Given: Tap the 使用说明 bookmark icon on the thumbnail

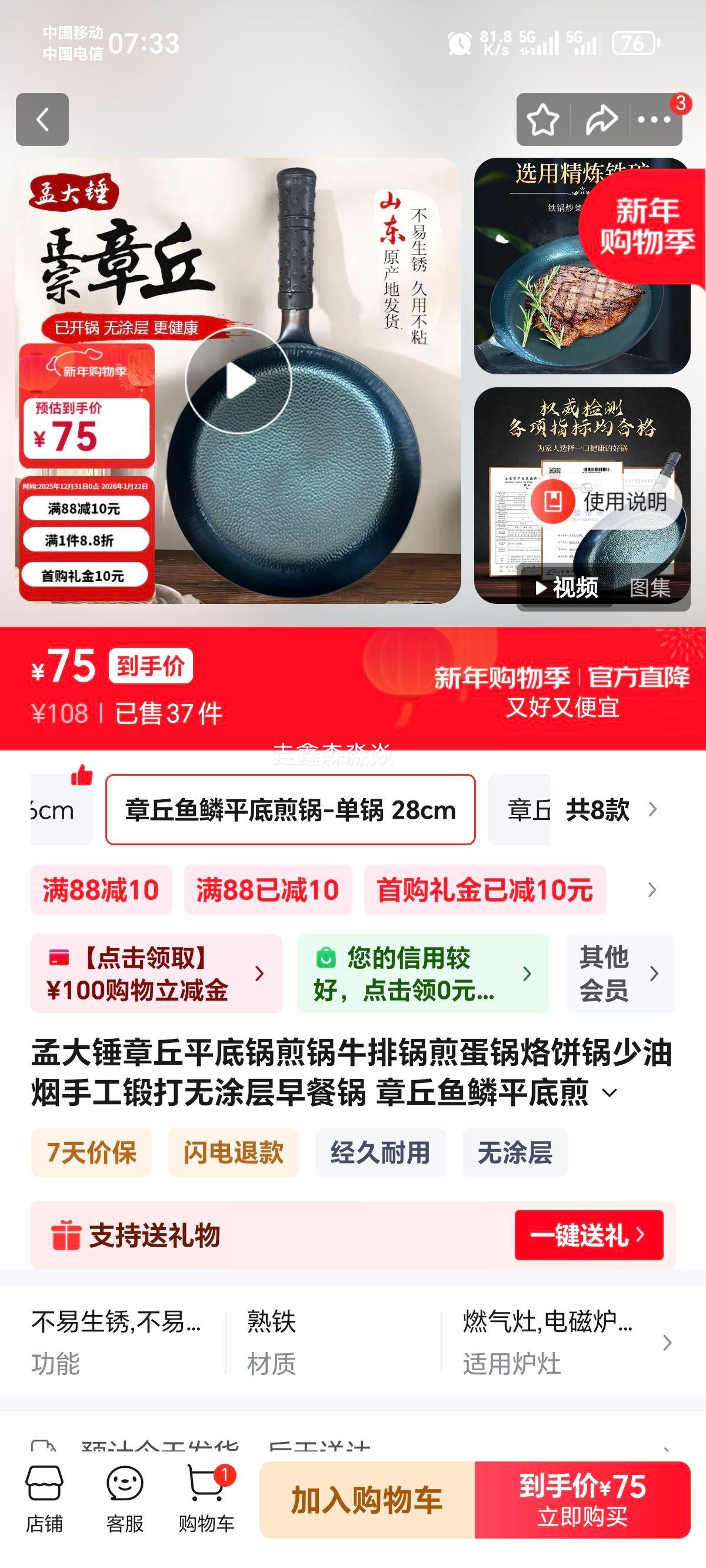Looking at the screenshot, I should [554, 501].
